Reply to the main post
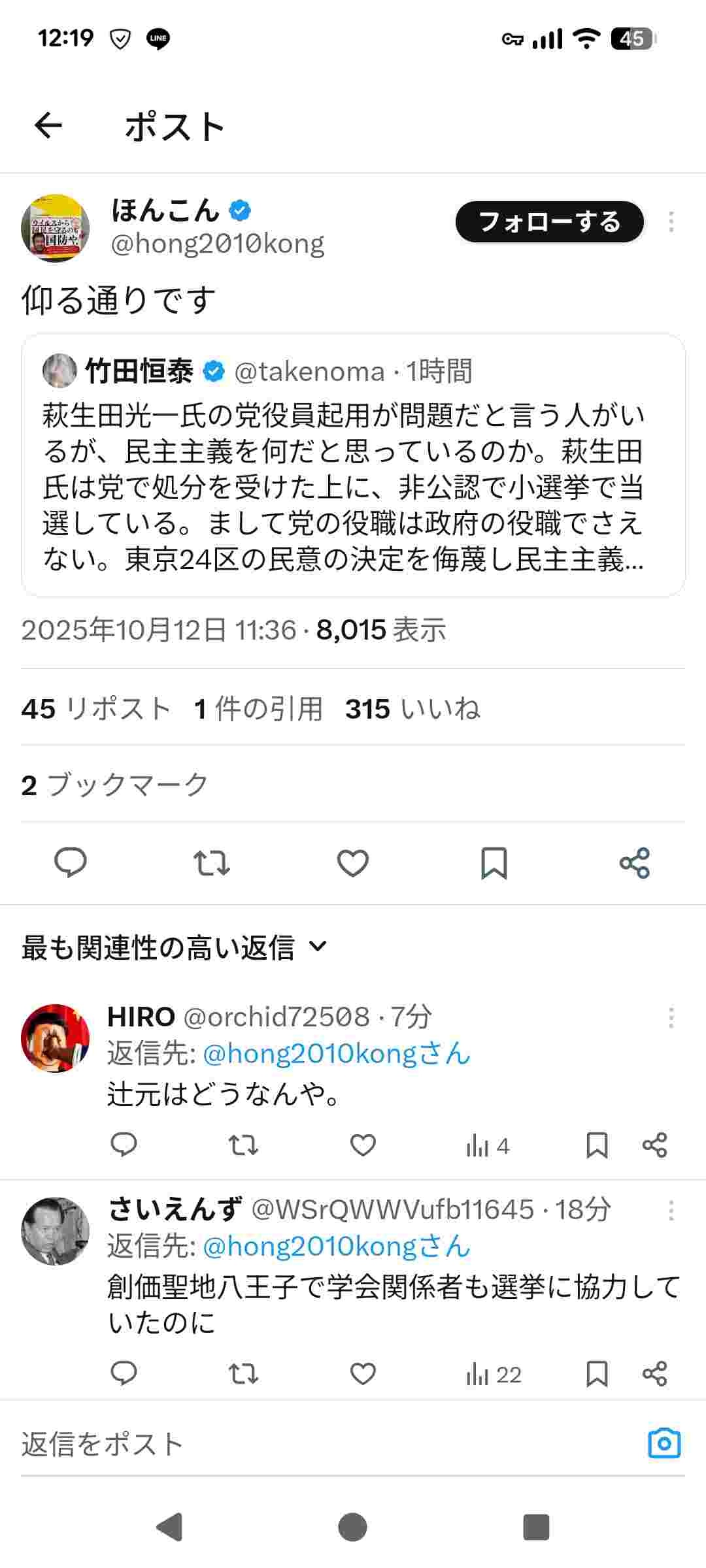Screen dimensions: 706x1568 (70, 862)
